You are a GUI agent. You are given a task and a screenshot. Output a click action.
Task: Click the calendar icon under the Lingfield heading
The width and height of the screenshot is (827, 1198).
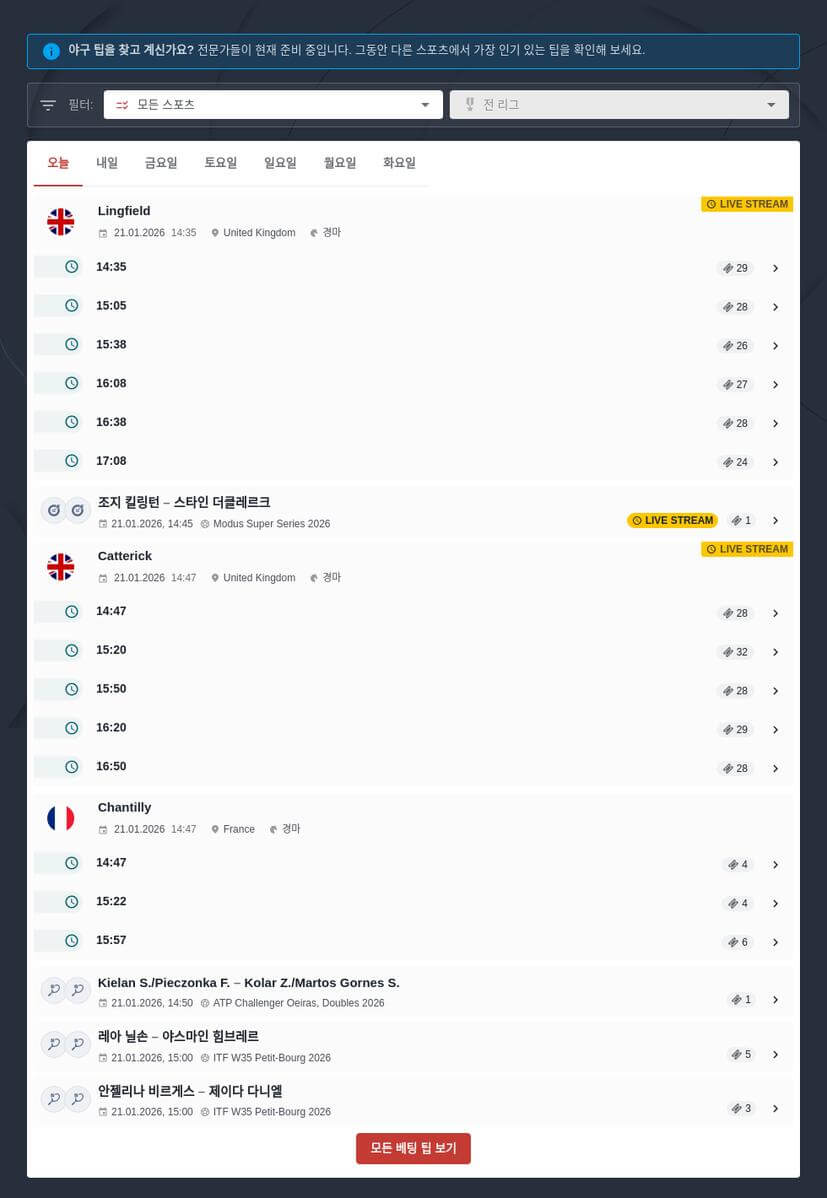coord(103,232)
